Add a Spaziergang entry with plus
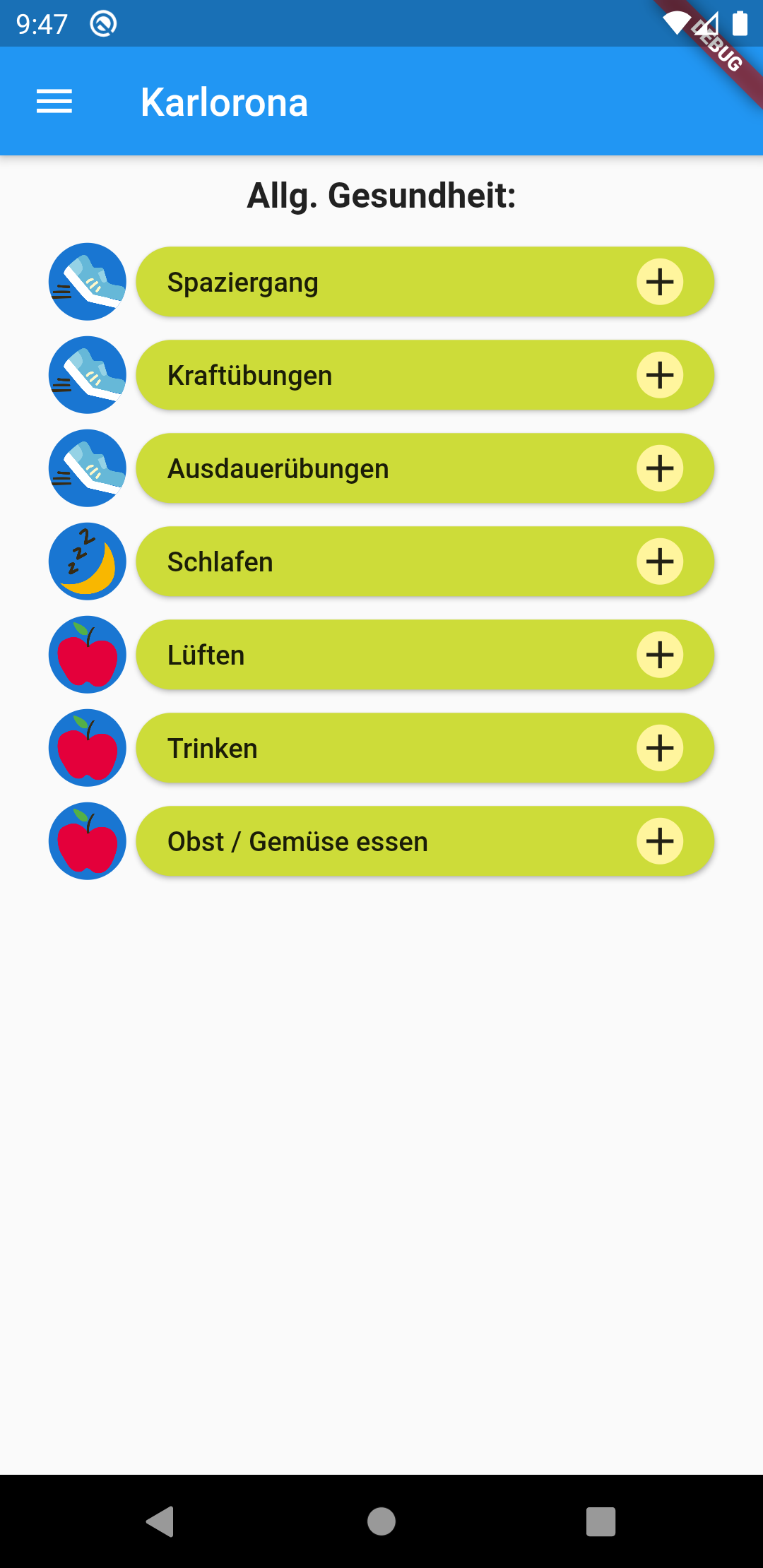Viewport: 763px width, 1568px height. coord(659,282)
